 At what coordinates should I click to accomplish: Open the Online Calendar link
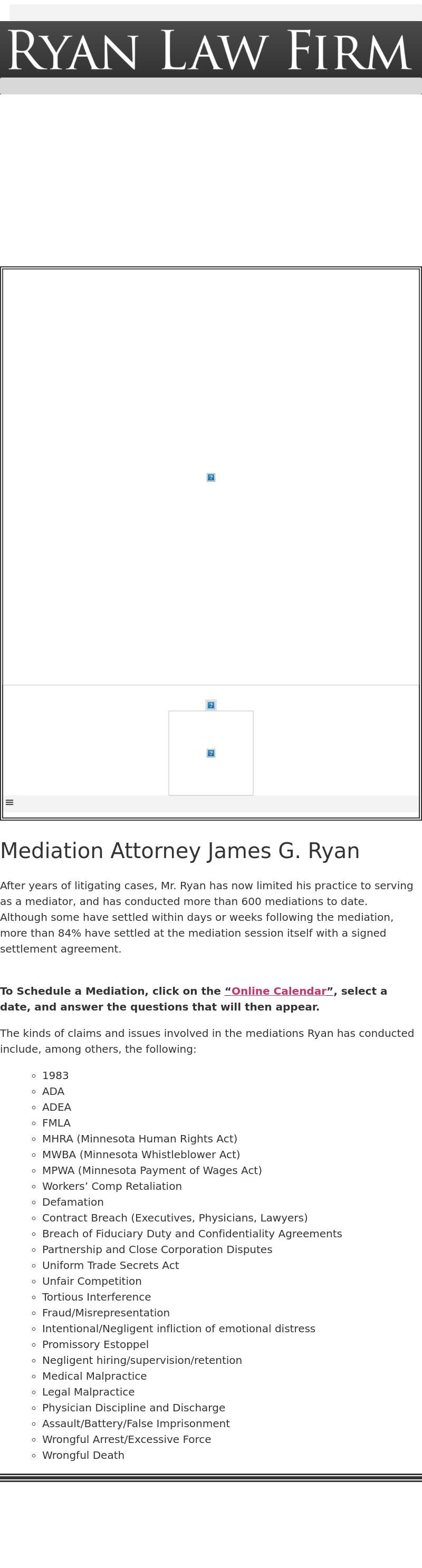pos(279,990)
